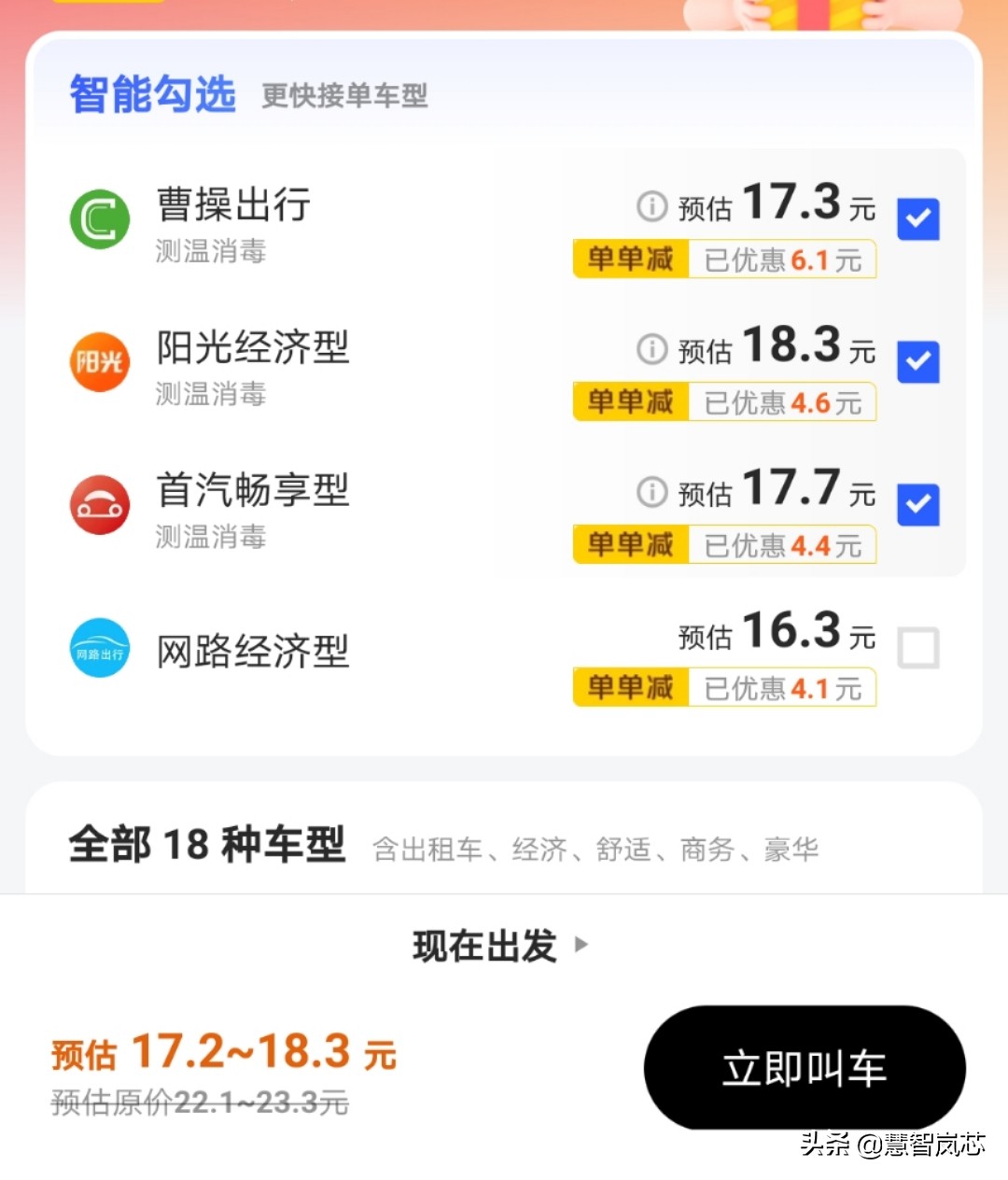Enable the 网路经济型 ride option
1008x1180 pixels.
(x=918, y=648)
